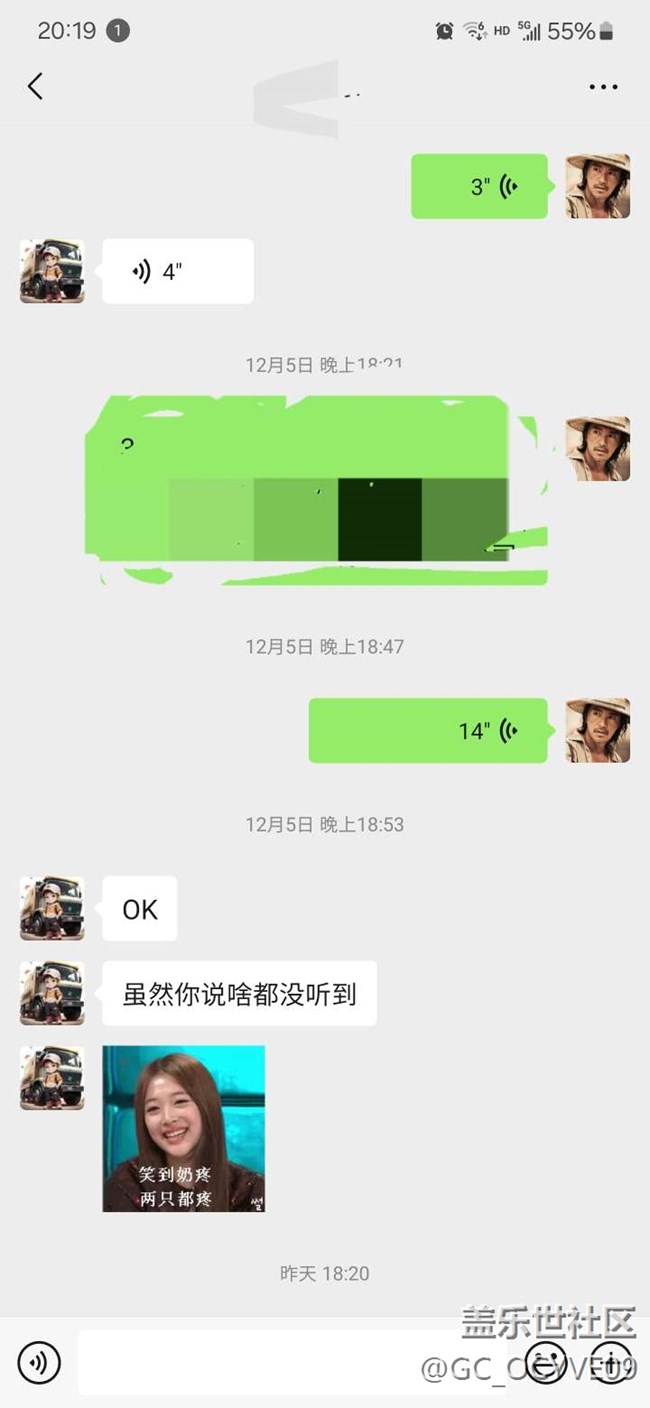
Task: Open the contact's avatar beside OK
Action: [52, 908]
